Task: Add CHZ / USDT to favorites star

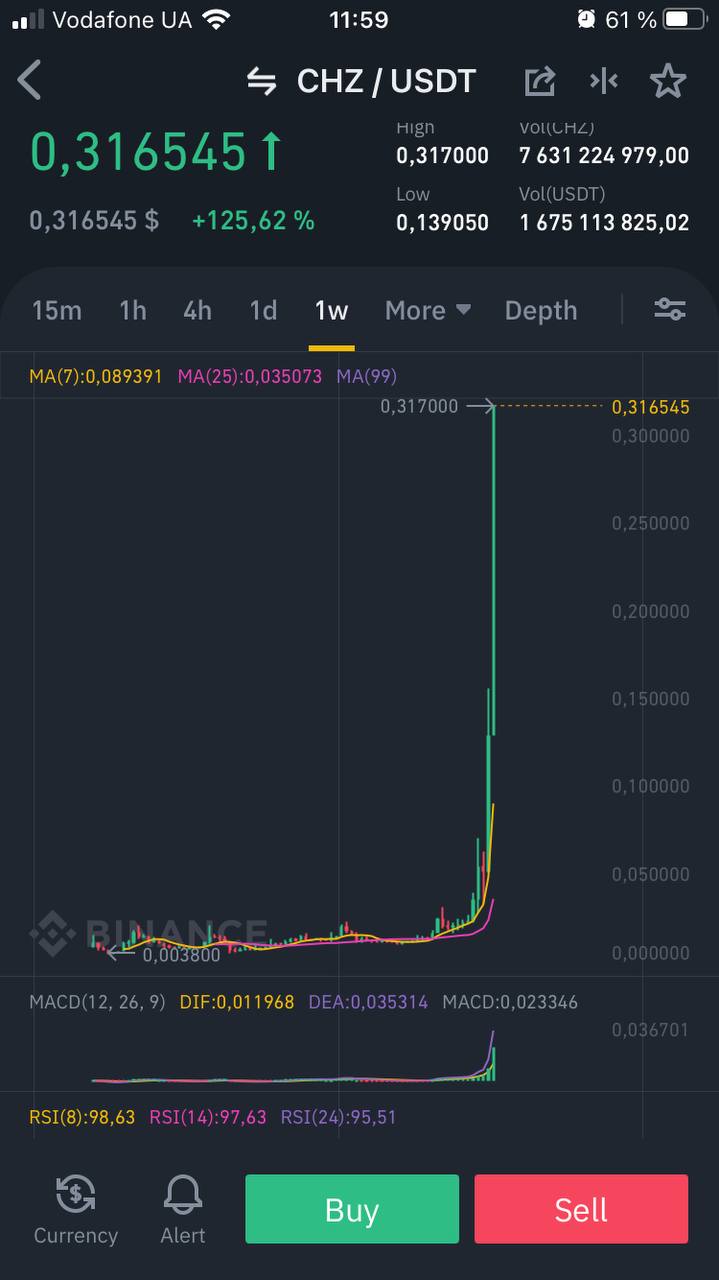Action: (x=668, y=81)
